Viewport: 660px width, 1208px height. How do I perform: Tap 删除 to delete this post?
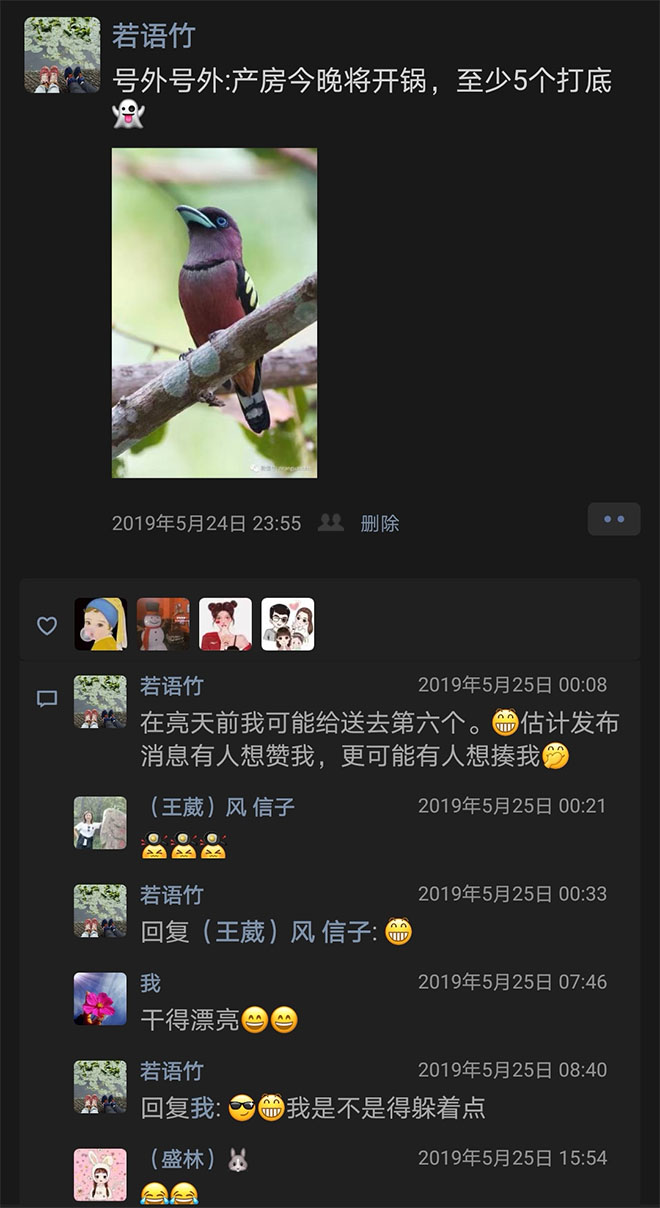pyautogui.click(x=379, y=523)
